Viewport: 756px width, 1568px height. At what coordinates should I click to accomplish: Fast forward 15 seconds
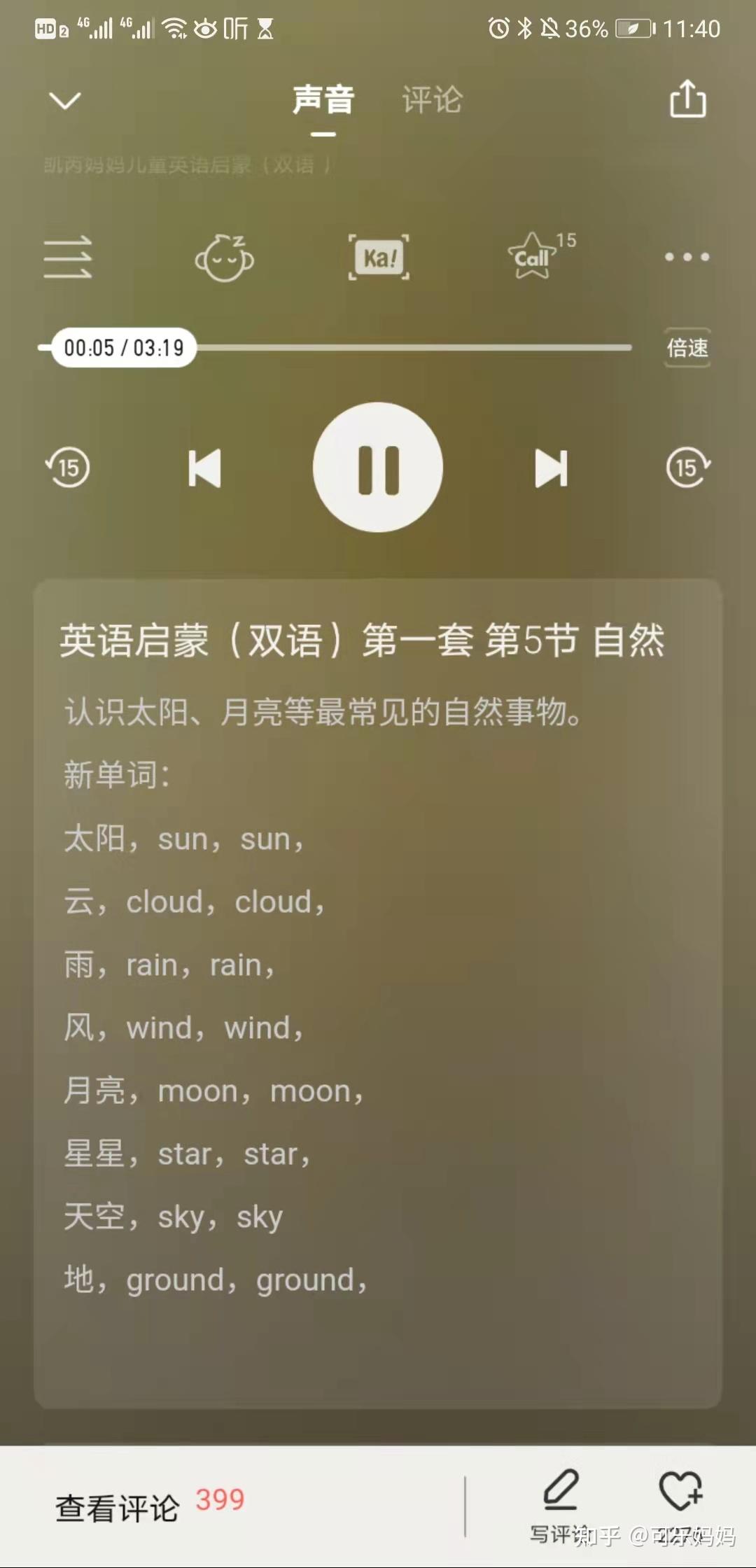(x=688, y=467)
